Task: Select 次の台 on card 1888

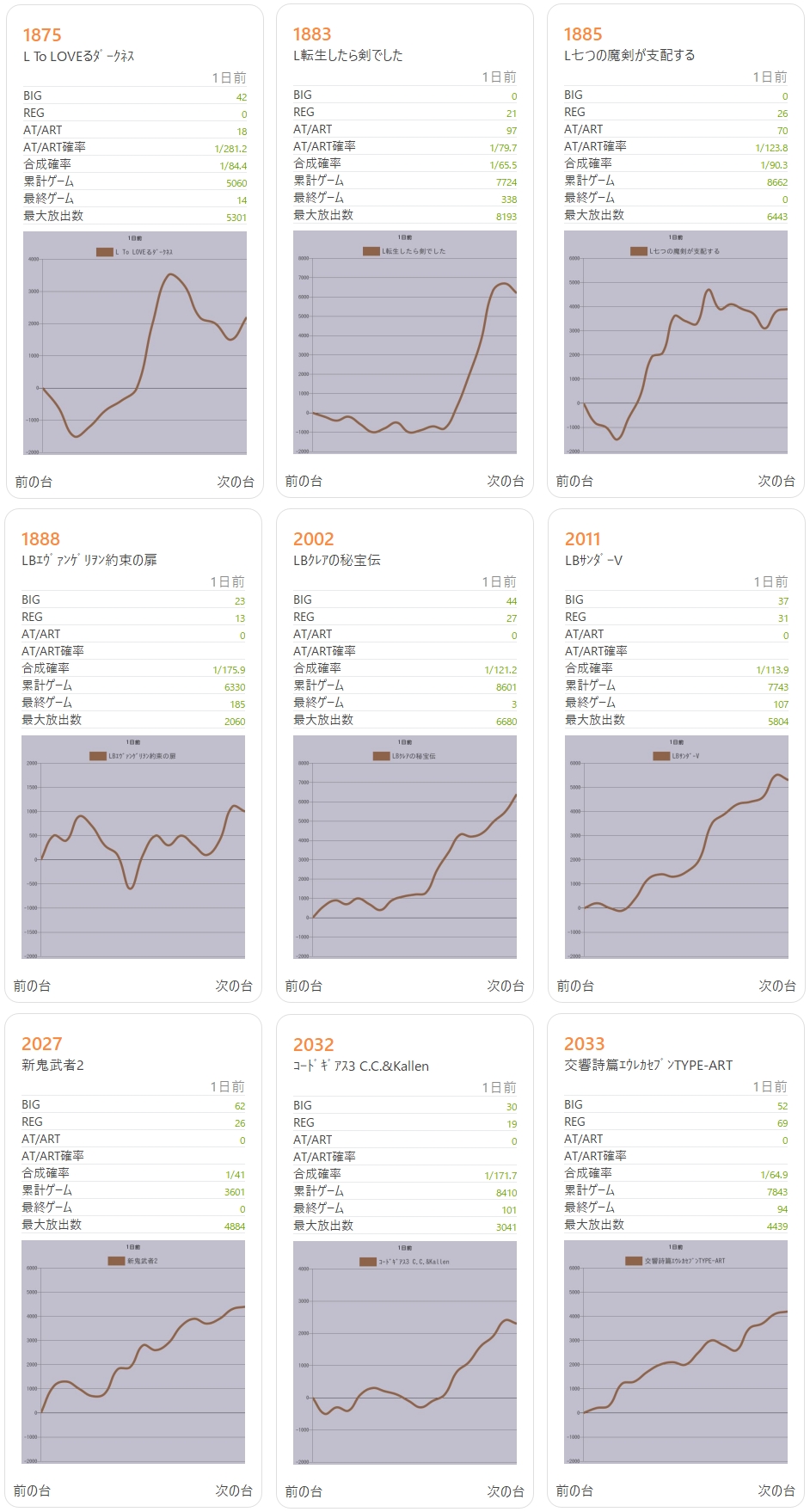Action: pyautogui.click(x=233, y=986)
